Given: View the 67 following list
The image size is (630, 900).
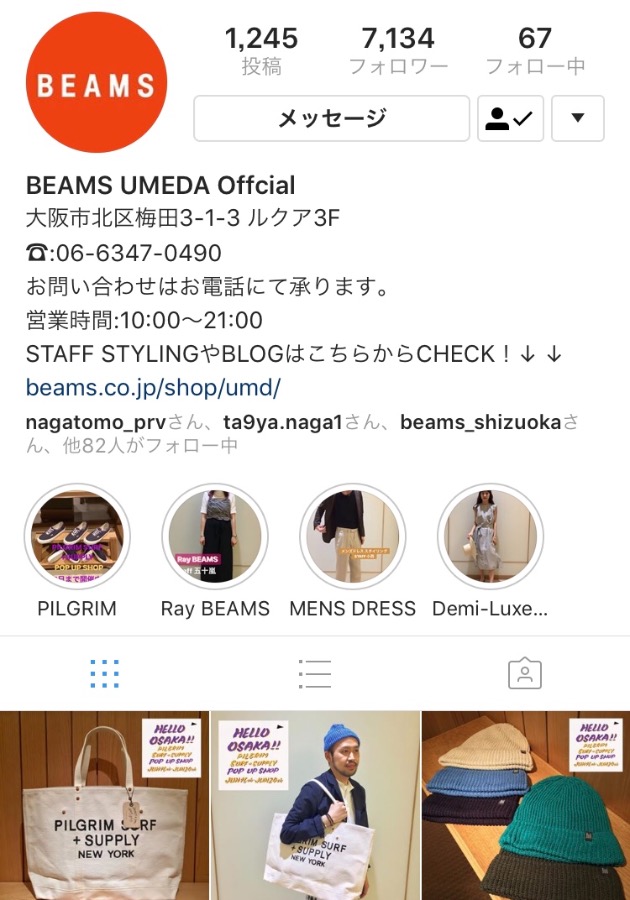Looking at the screenshot, I should [x=535, y=50].
